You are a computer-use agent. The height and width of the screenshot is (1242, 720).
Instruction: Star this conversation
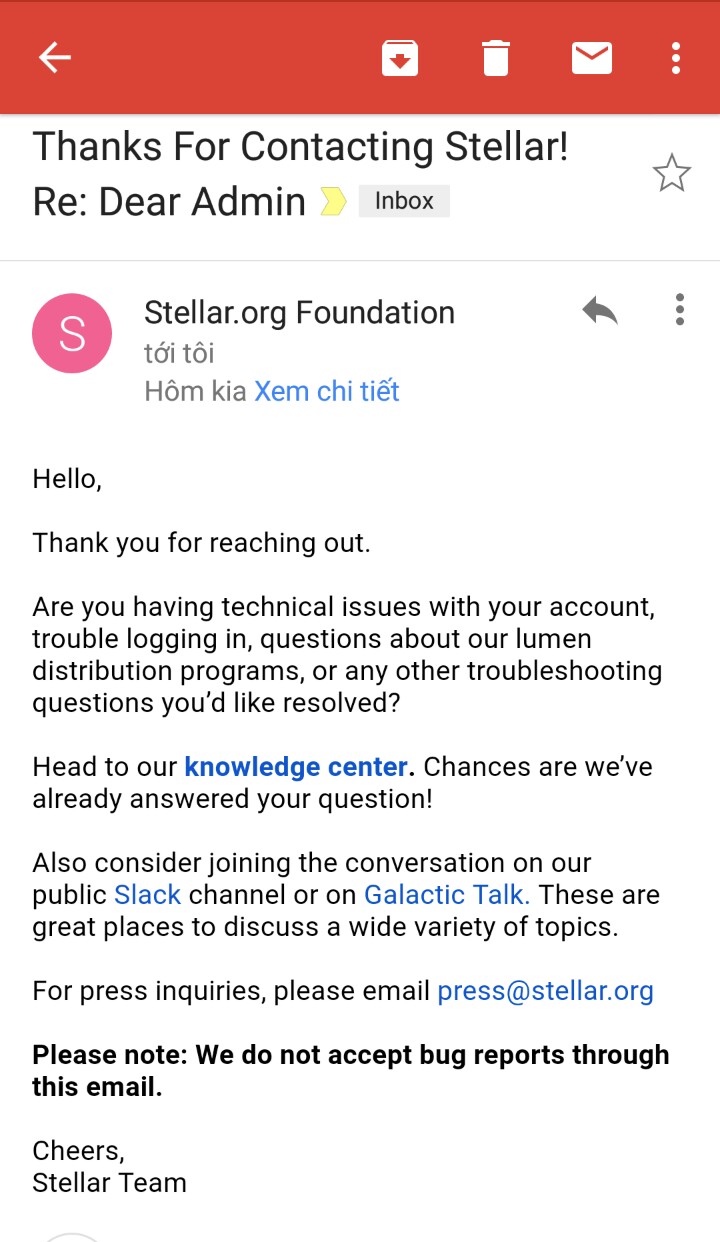(x=671, y=174)
